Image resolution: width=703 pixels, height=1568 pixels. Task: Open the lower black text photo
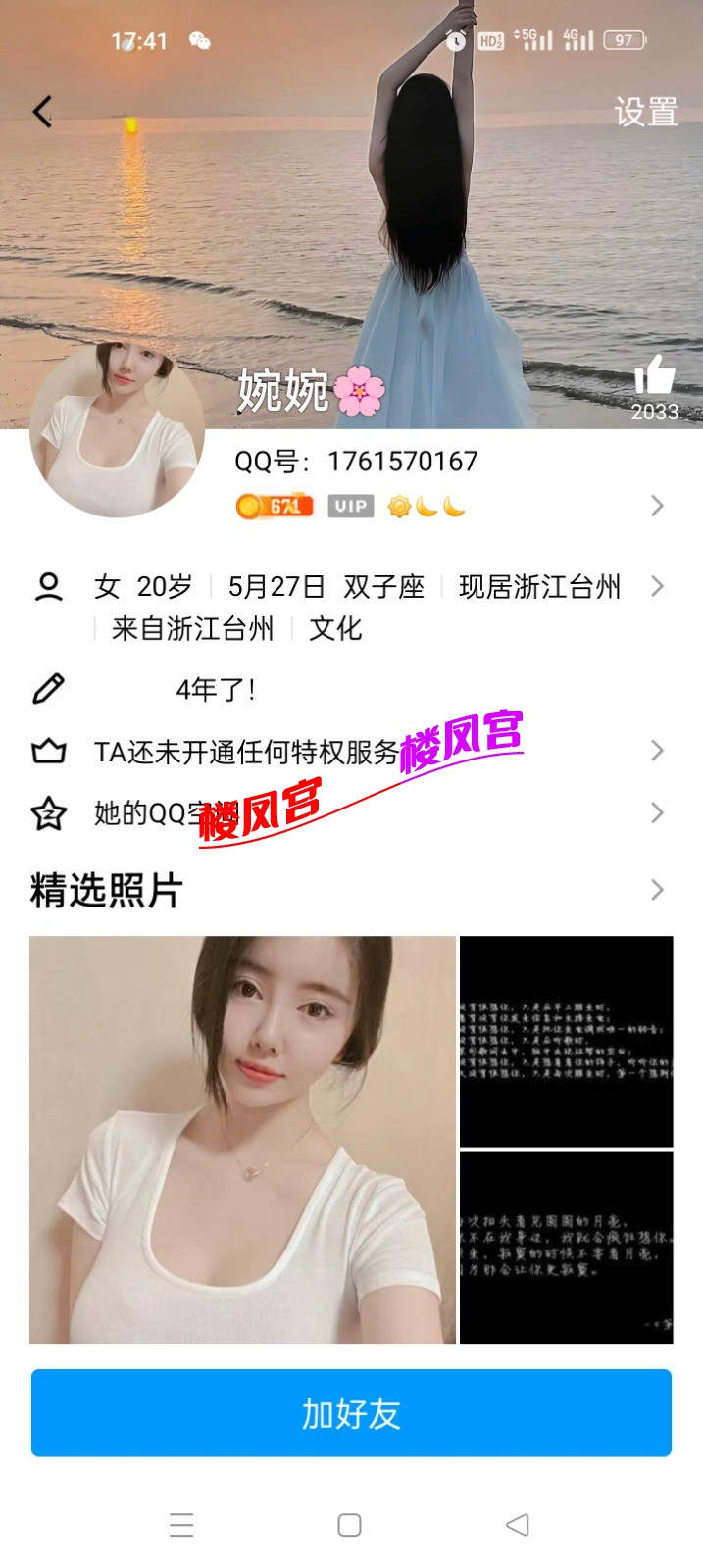[567, 1247]
